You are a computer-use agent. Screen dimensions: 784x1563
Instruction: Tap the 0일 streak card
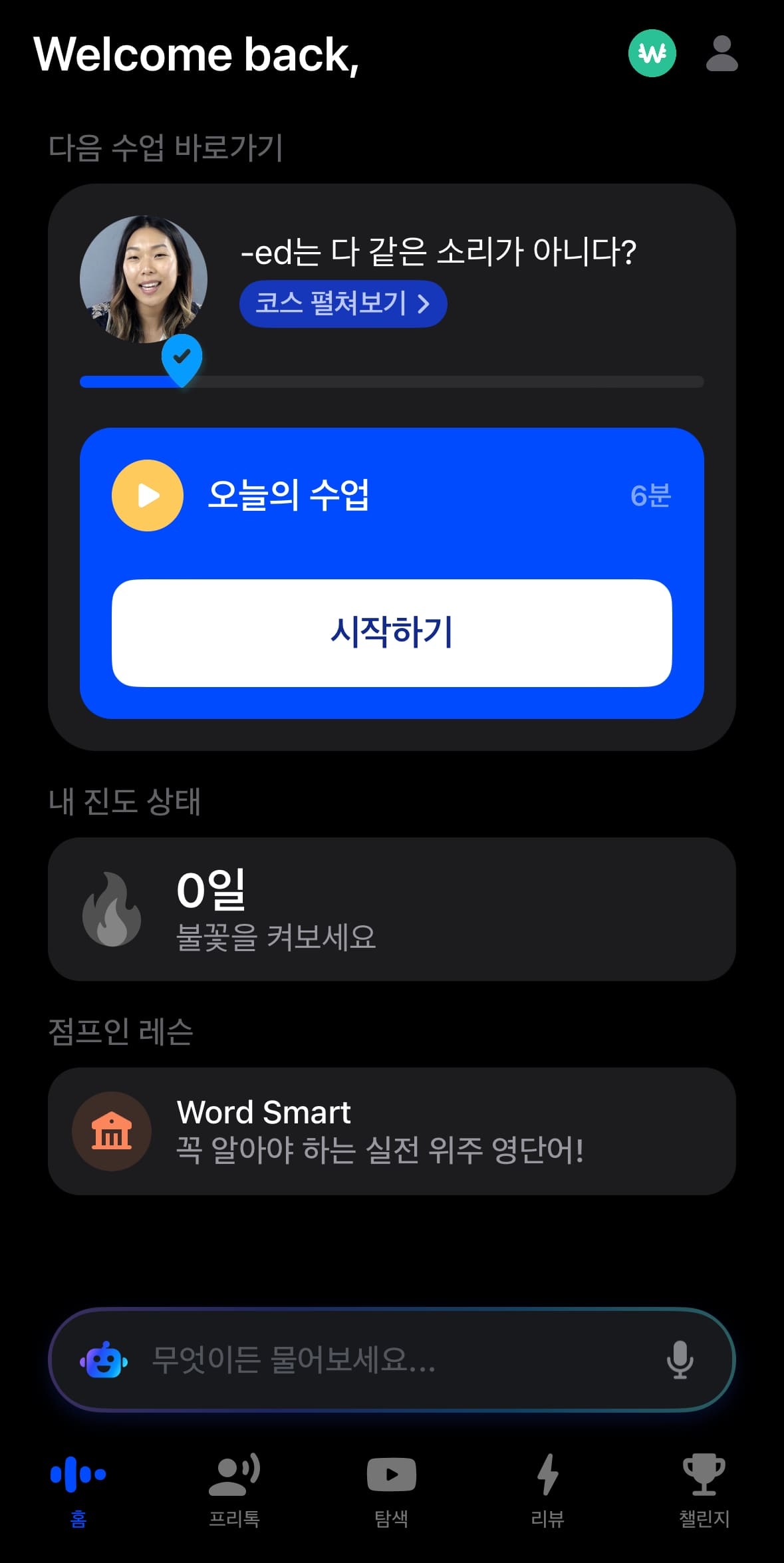392,908
